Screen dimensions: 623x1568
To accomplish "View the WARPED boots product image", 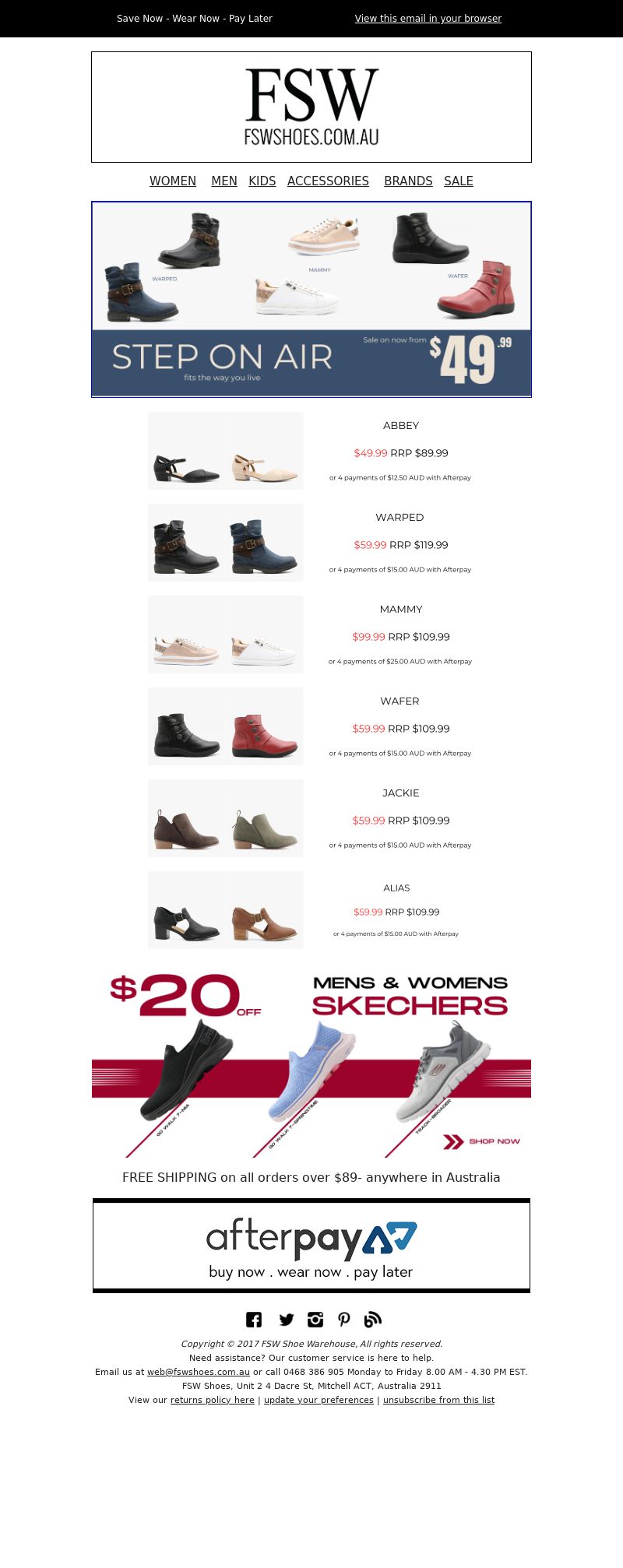I will 226,543.
